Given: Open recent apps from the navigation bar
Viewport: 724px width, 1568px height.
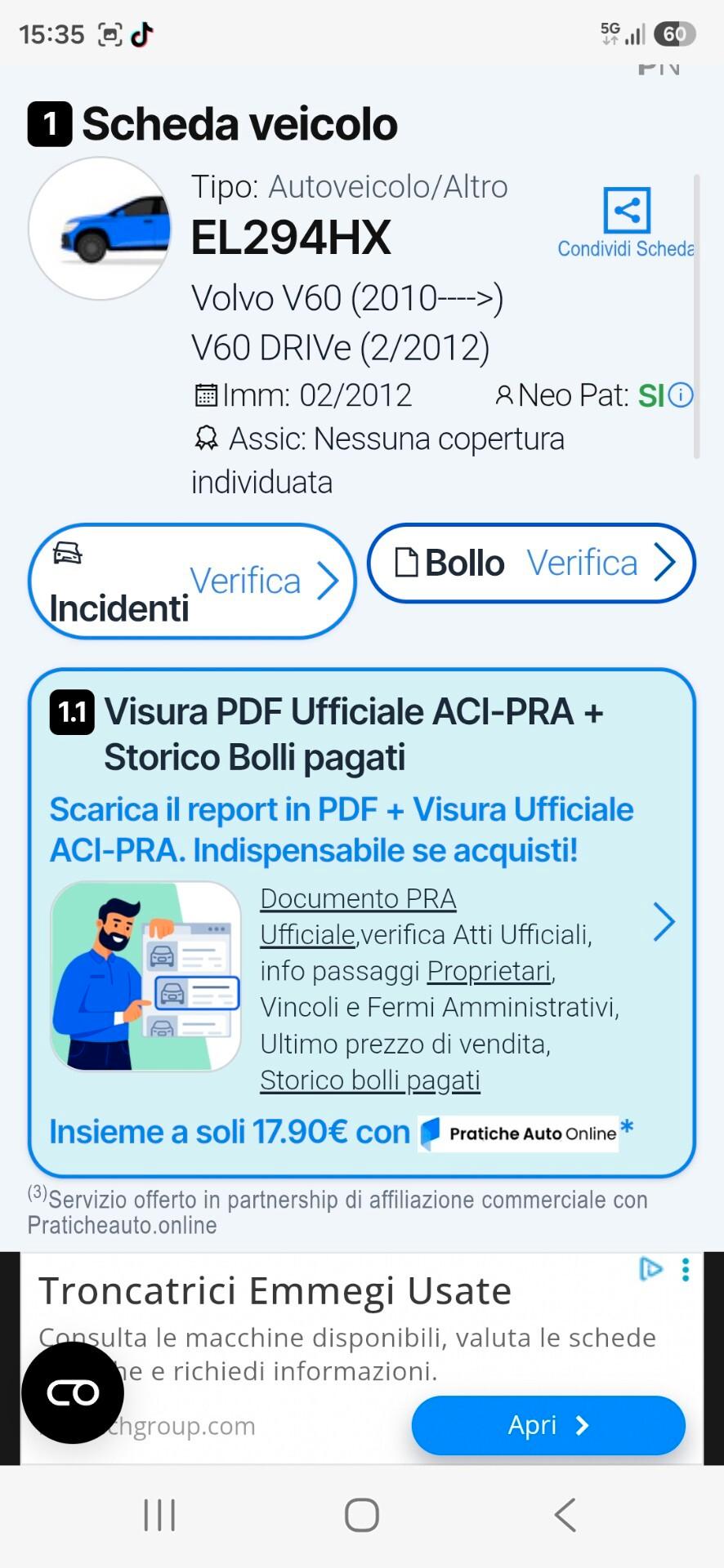Looking at the screenshot, I should coord(159,1515).
